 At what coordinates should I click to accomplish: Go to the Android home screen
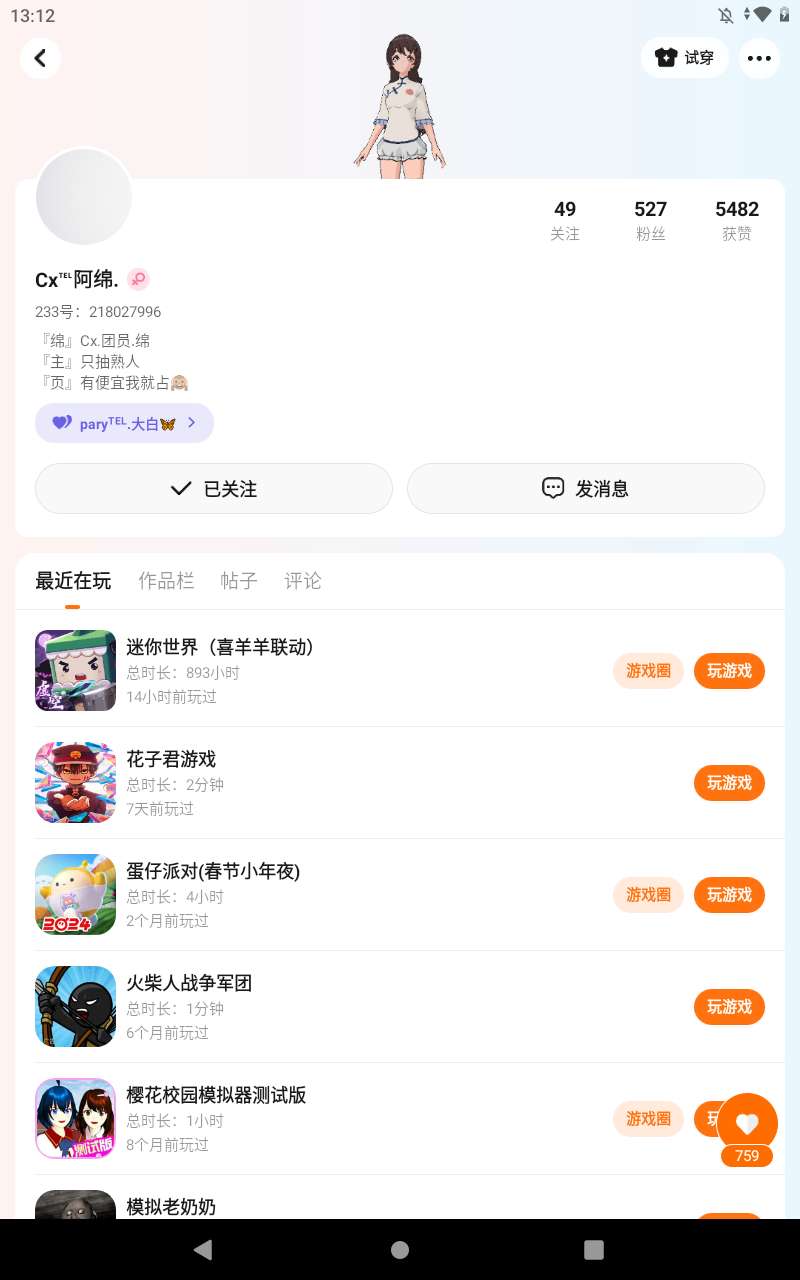[x=400, y=1249]
